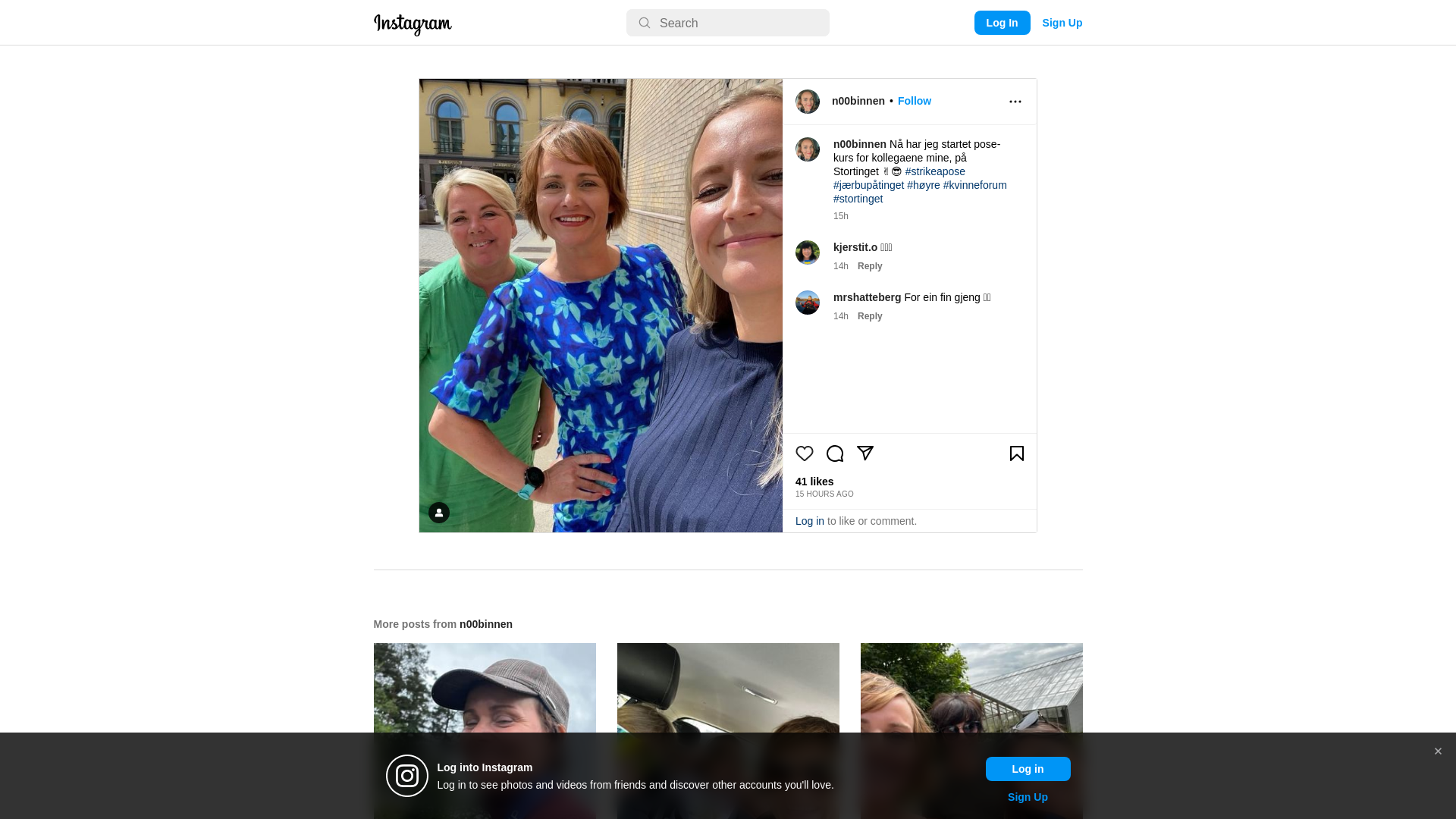Screen dimensions: 1456x819
Task: Open the #kvinneforum hashtag
Action: 974,185
